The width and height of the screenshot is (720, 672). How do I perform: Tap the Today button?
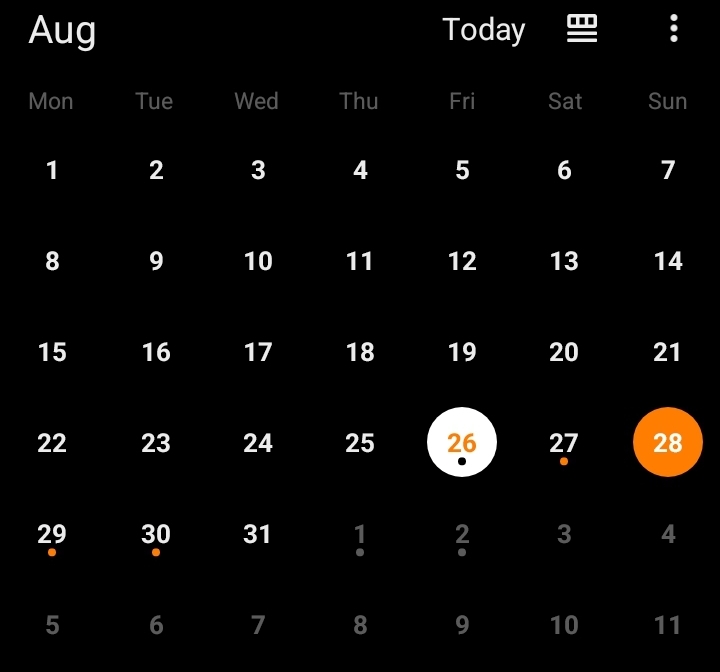click(484, 30)
